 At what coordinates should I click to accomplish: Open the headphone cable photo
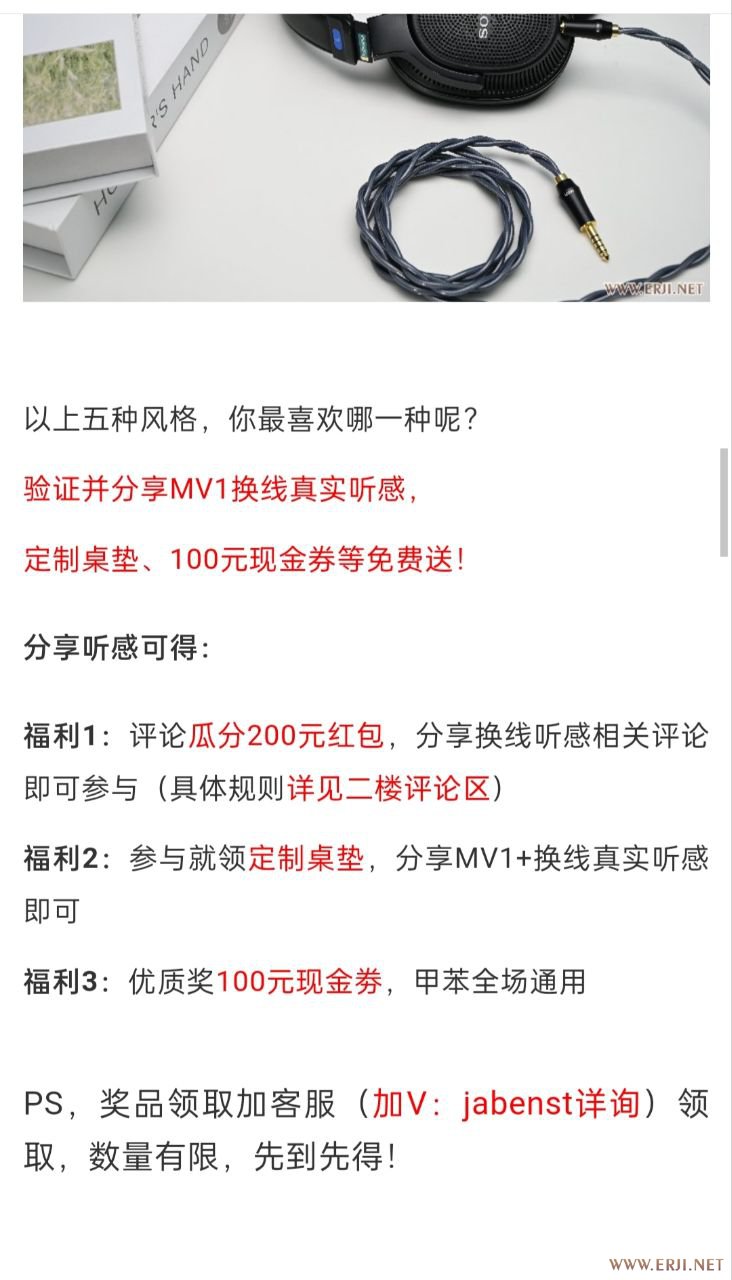[x=366, y=157]
